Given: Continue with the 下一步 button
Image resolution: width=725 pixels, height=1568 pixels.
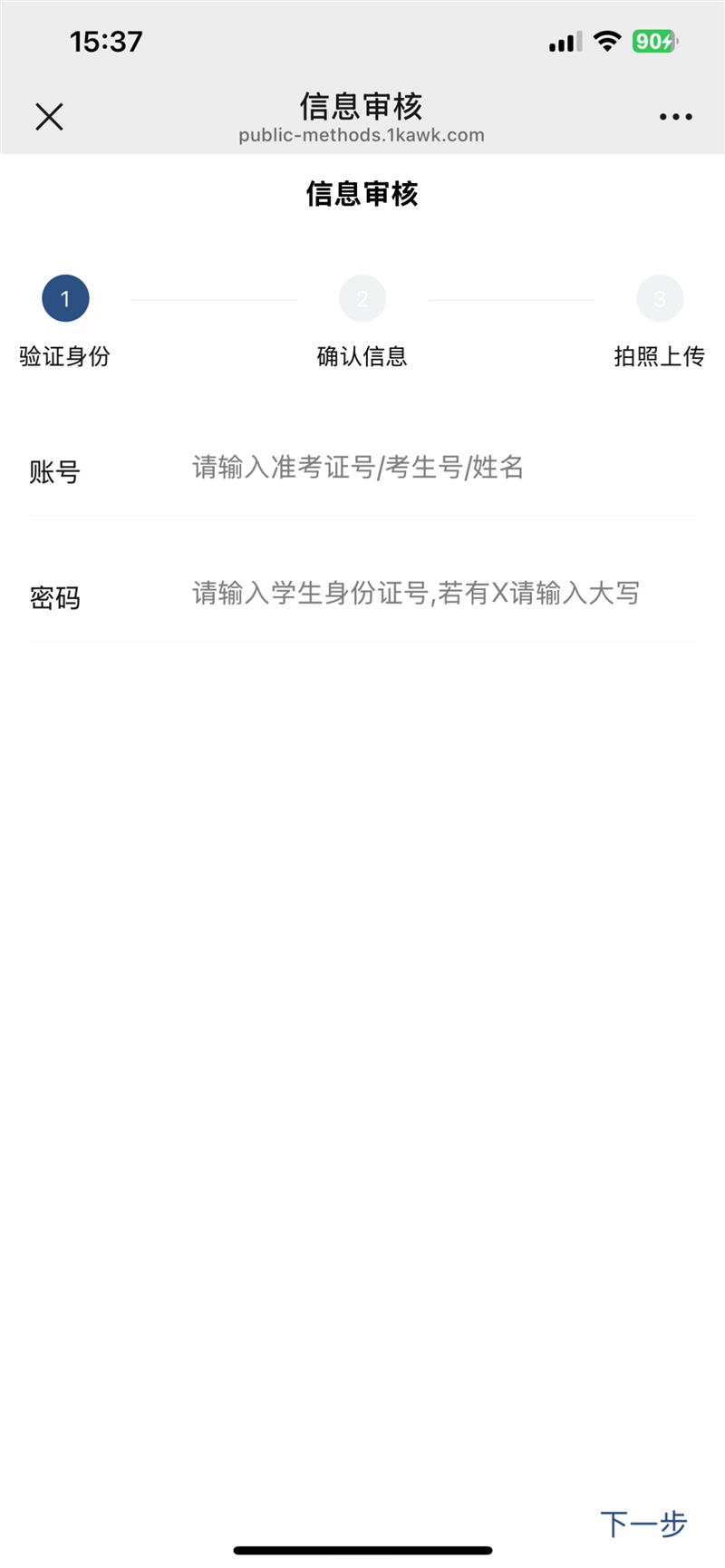Looking at the screenshot, I should click(x=643, y=1524).
